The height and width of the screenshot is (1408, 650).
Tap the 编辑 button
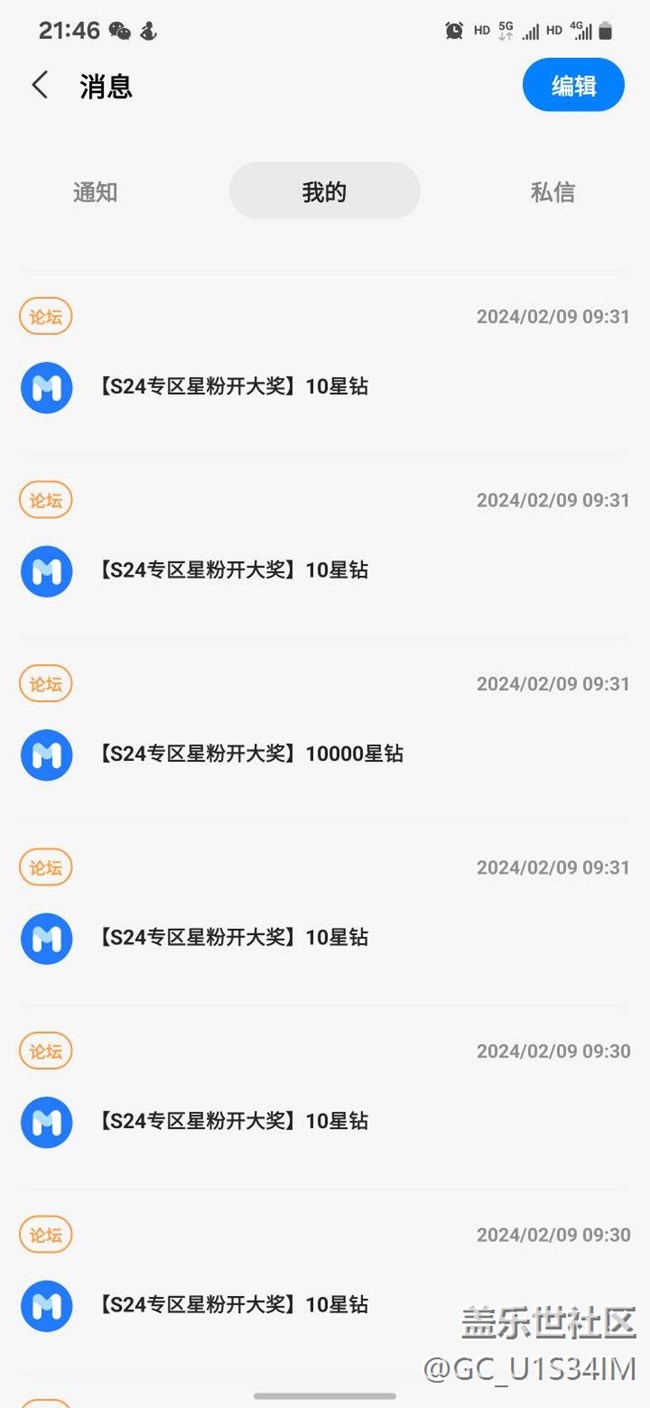573,86
